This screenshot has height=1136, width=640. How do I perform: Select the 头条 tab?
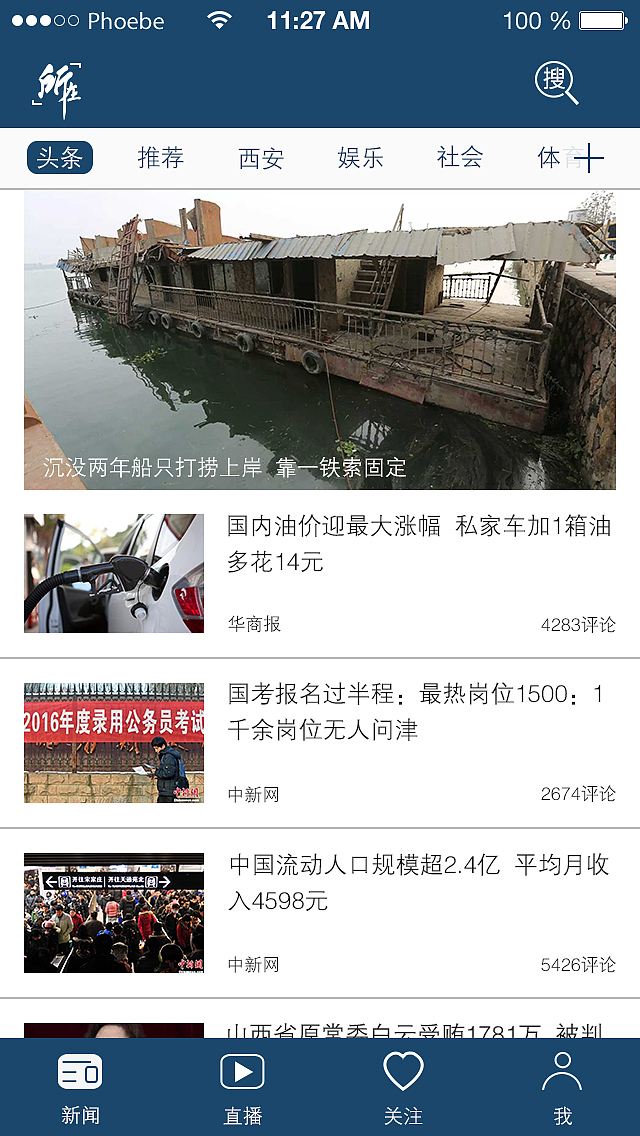click(60, 158)
